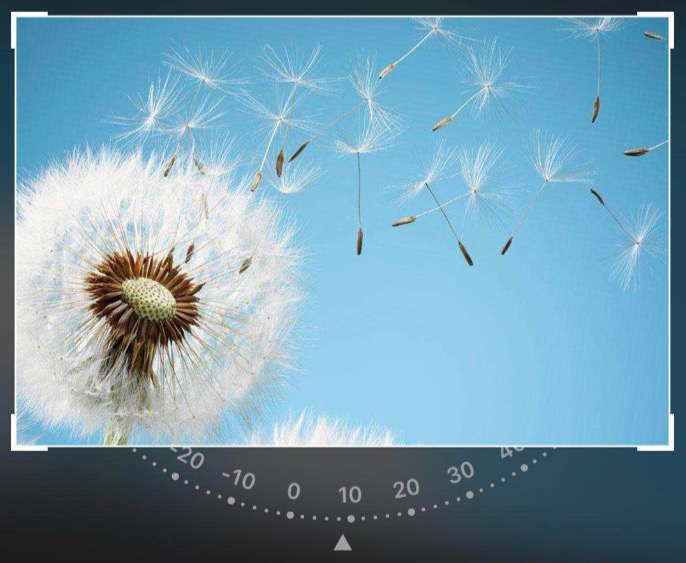Viewport: 686px width, 563px height.
Task: Tap the 20 mark on rotation dial
Action: tap(407, 489)
